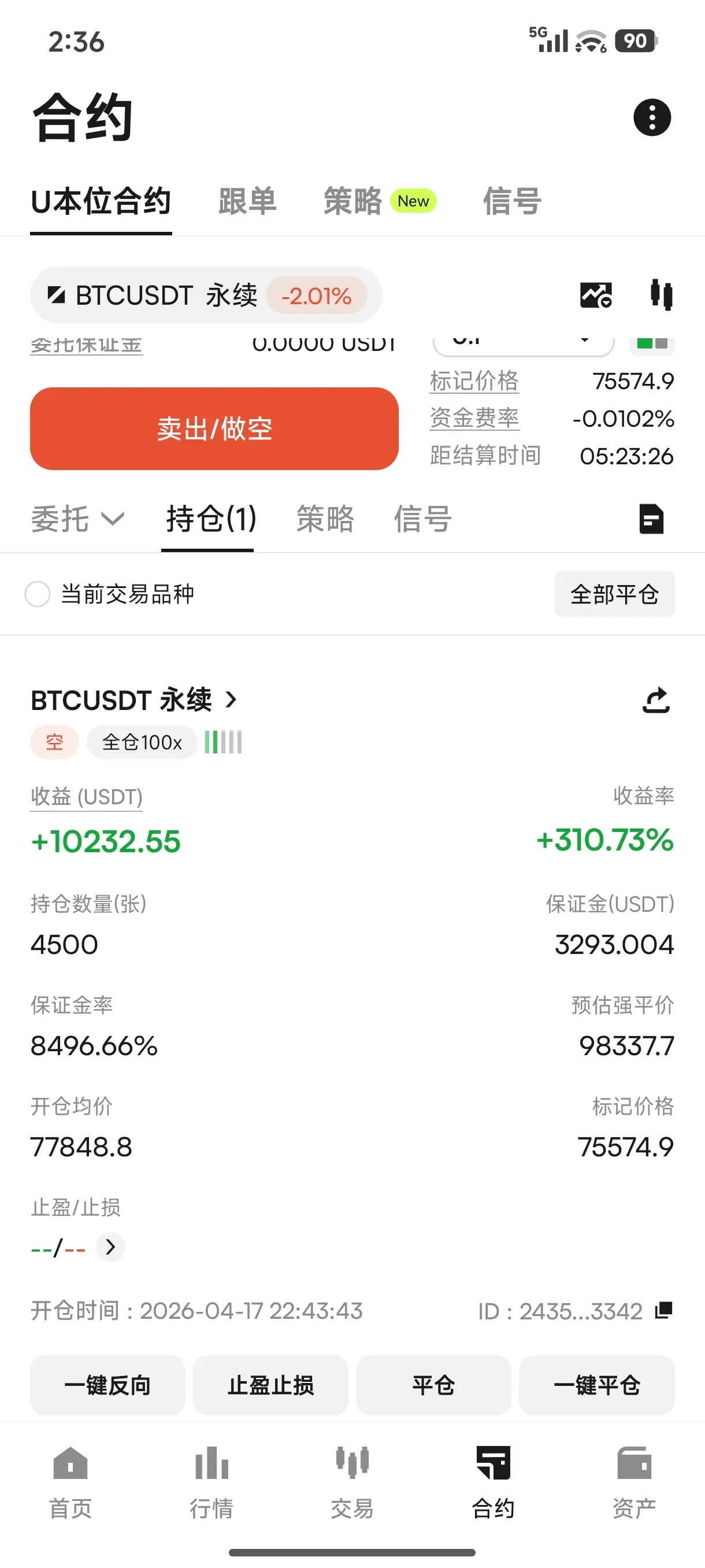Copy the position ID
This screenshot has height=1568, width=705.
click(x=663, y=1310)
